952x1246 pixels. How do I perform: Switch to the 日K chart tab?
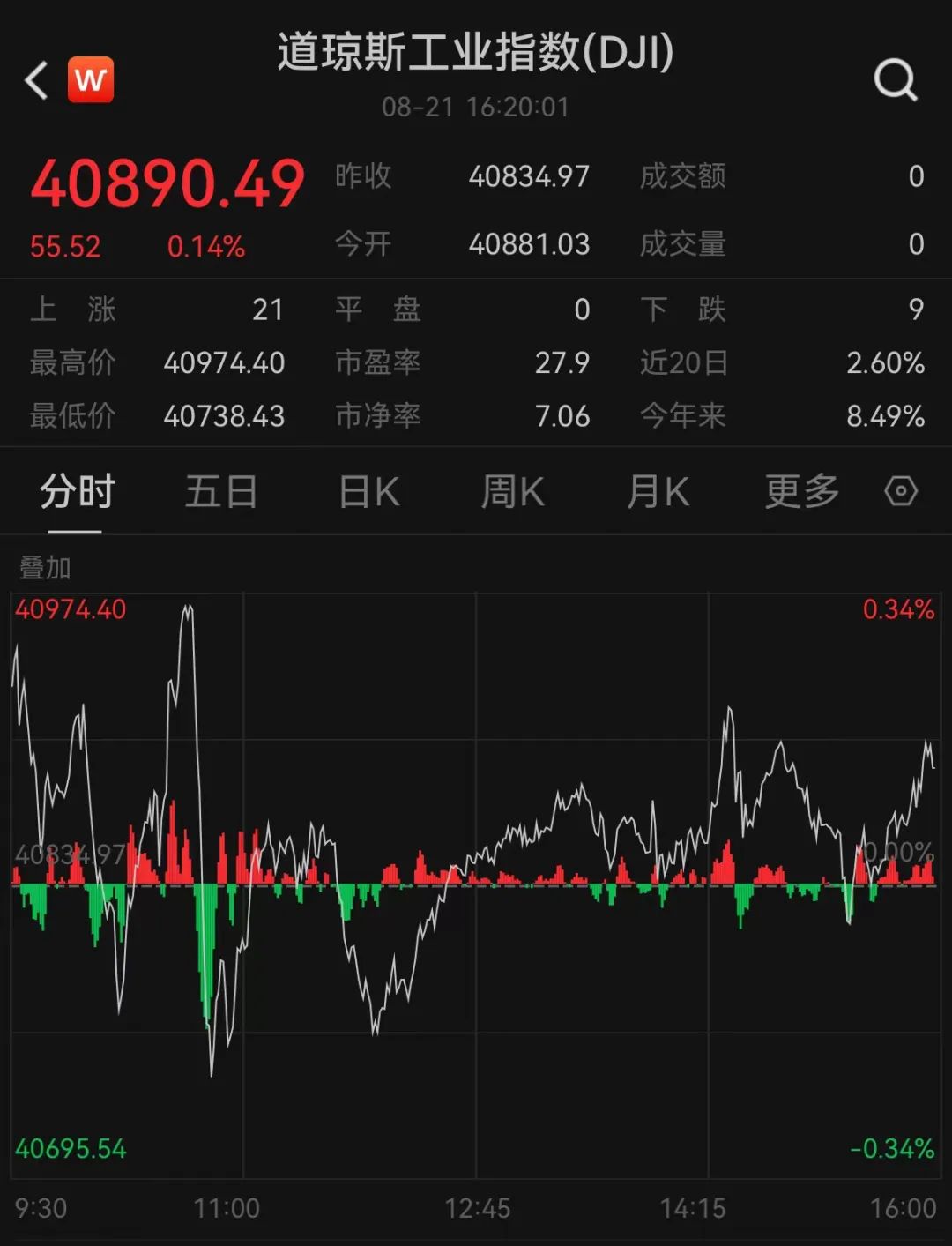(x=369, y=491)
